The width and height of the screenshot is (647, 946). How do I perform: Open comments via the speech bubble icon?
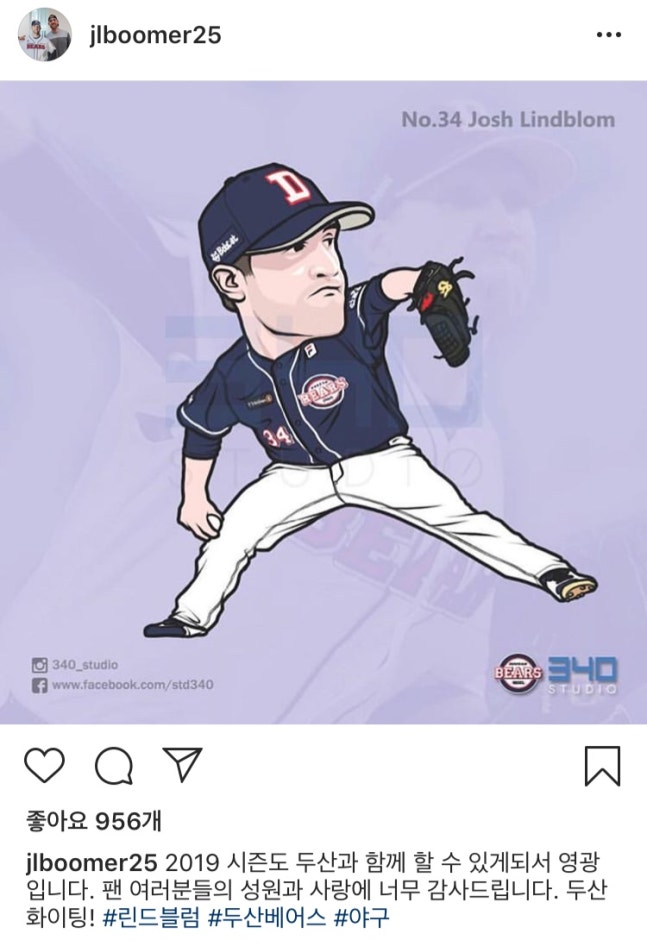pyautogui.click(x=113, y=766)
